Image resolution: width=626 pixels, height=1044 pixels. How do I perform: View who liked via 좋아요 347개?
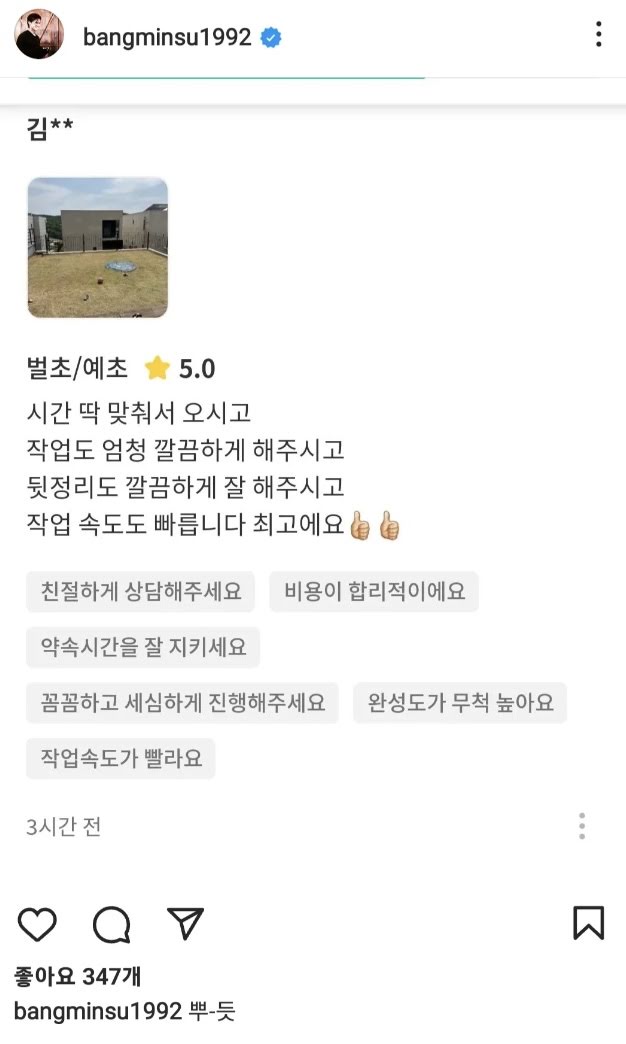coord(77,976)
